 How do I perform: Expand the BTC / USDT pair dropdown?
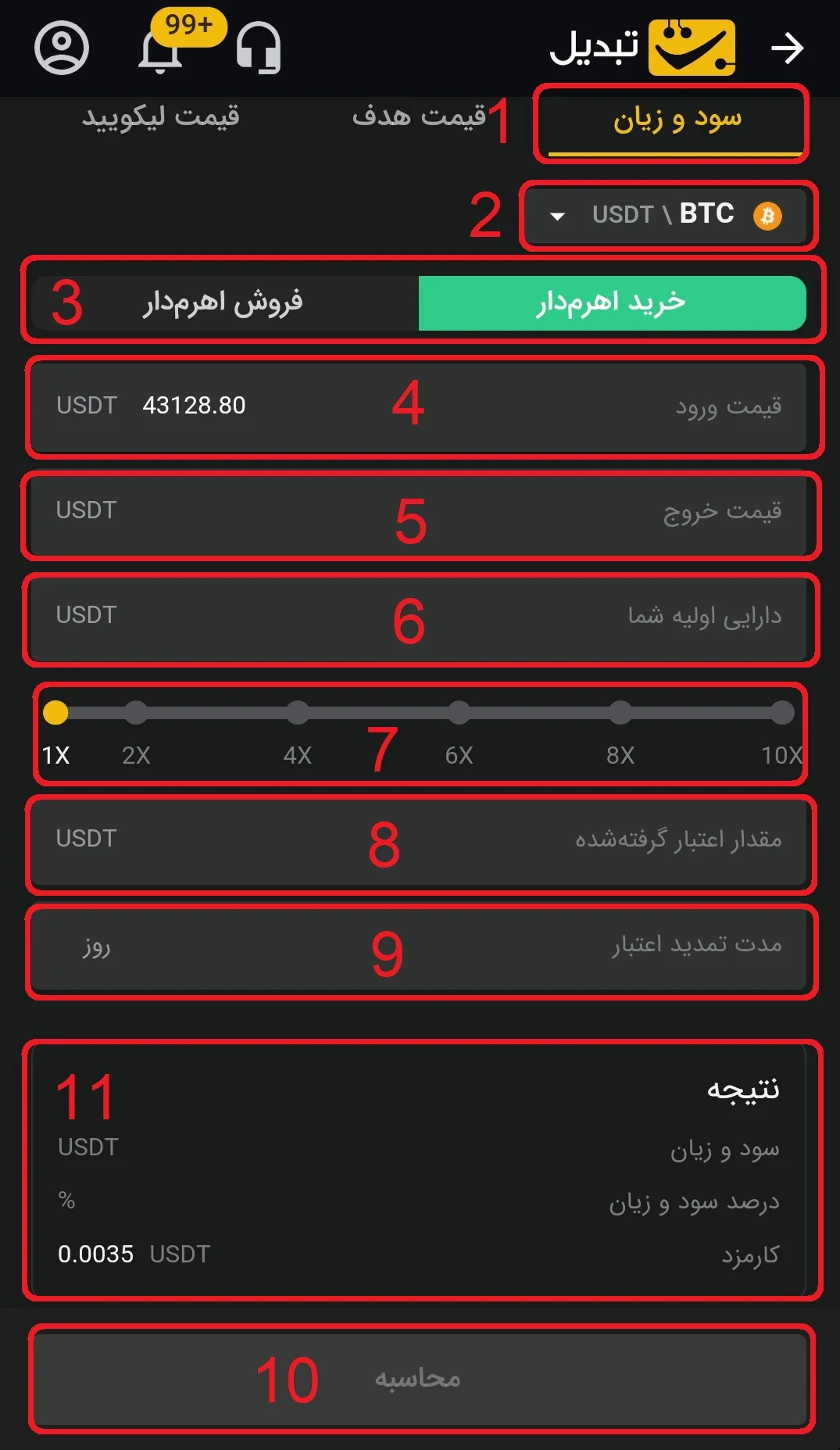(666, 214)
